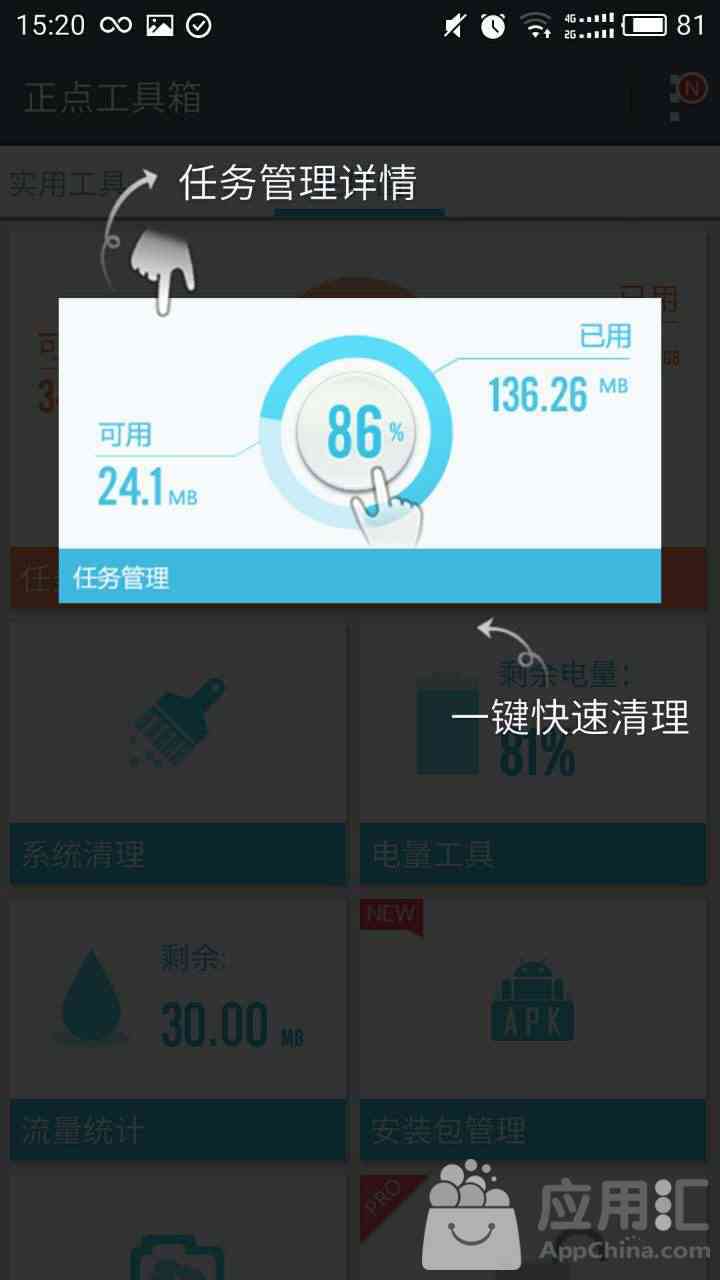Open the 流量统计 card
The width and height of the screenshot is (720, 1280).
[x=178, y=1030]
